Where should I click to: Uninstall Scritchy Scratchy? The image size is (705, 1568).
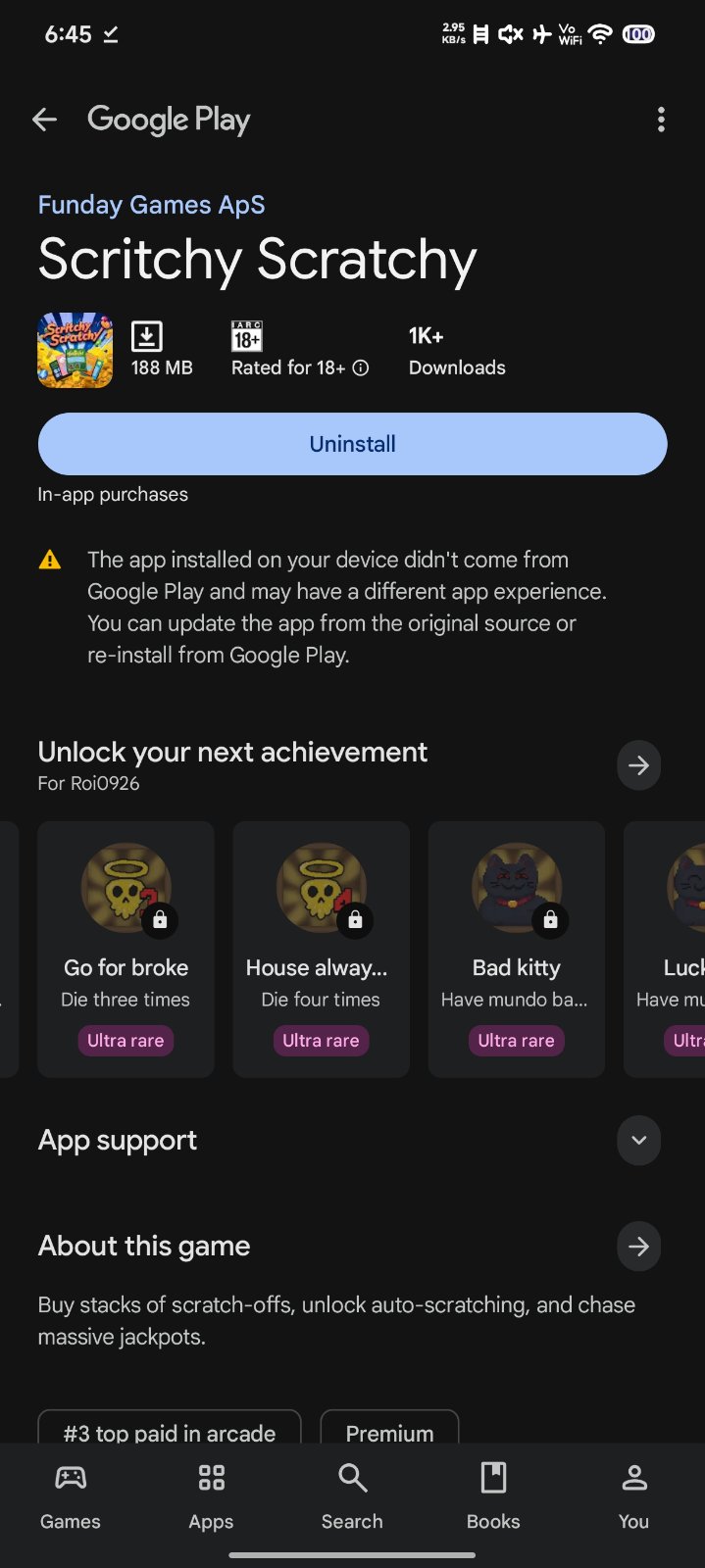[352, 444]
